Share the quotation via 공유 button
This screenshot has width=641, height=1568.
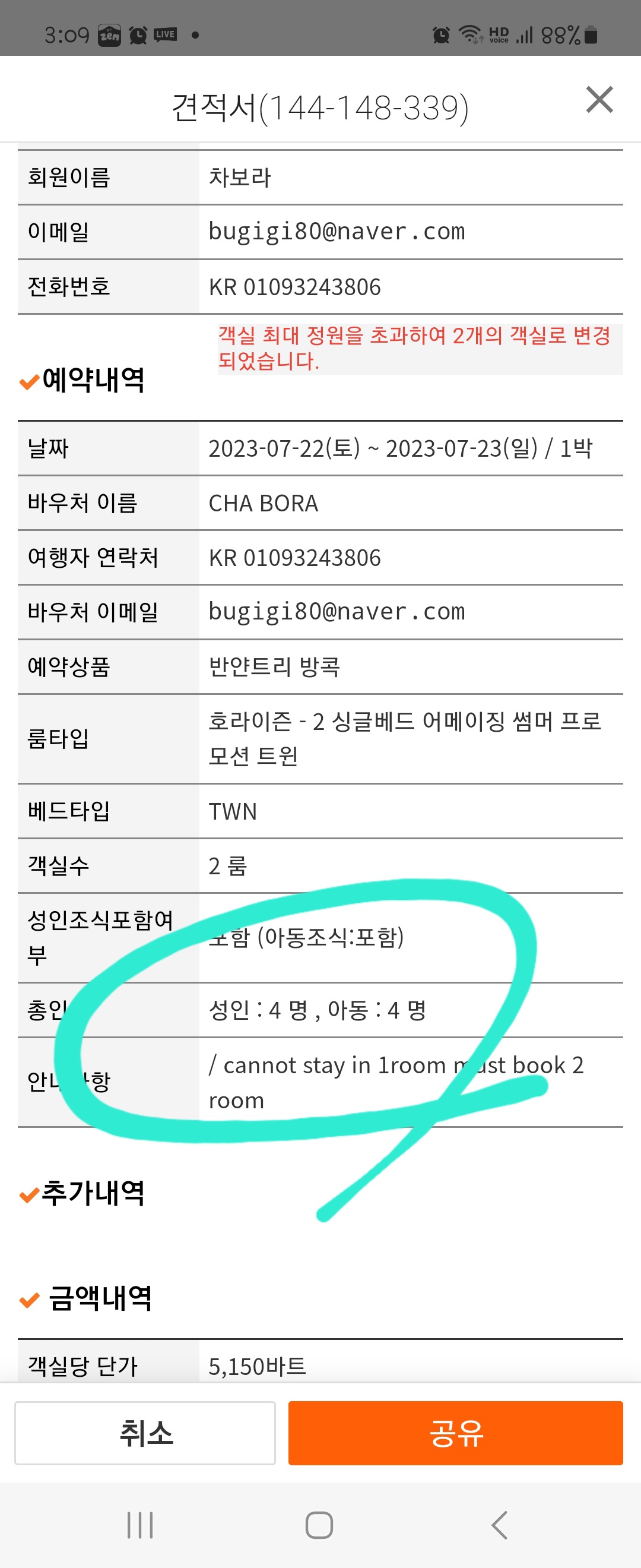pos(455,1433)
